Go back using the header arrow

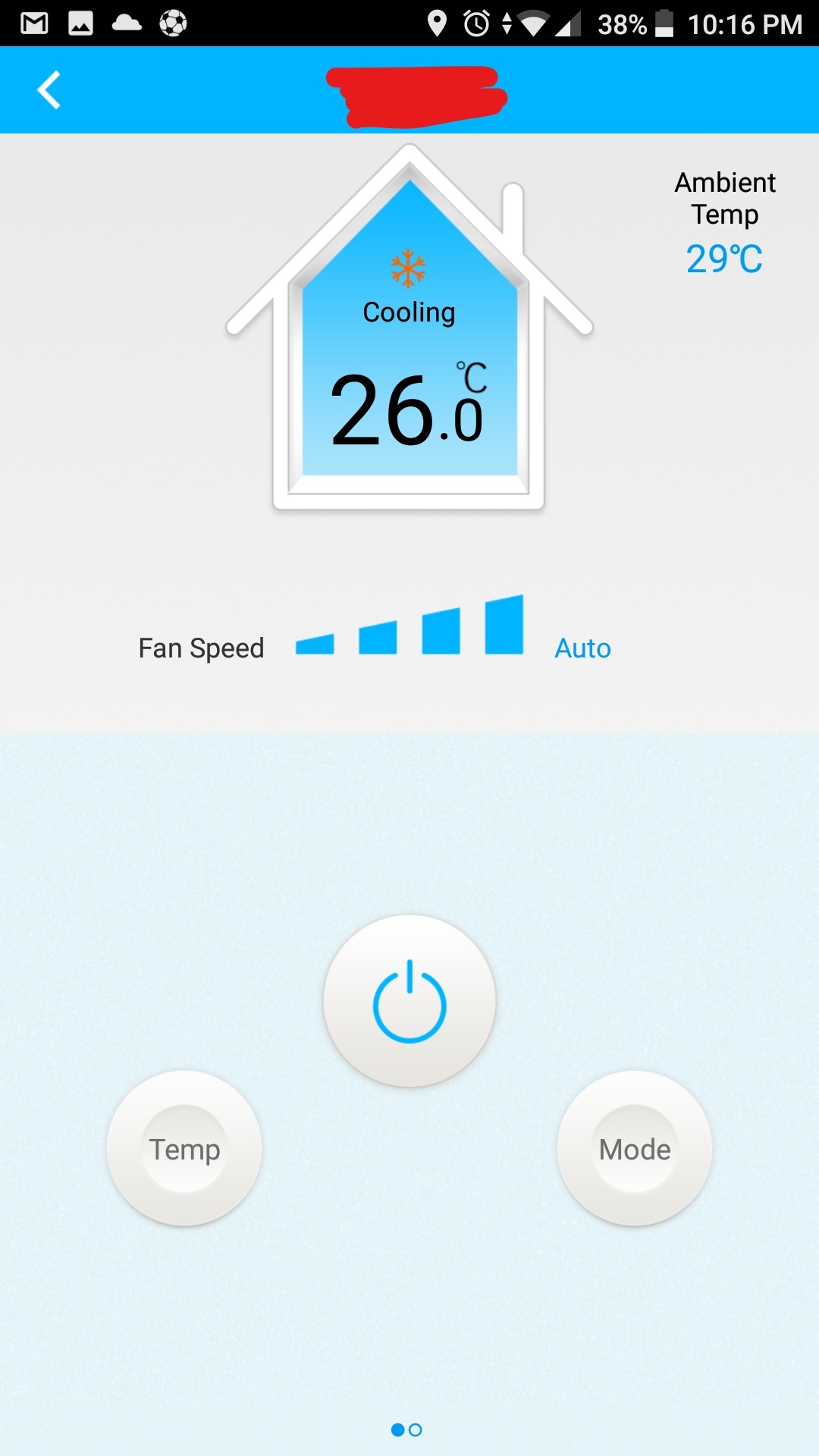tap(49, 90)
